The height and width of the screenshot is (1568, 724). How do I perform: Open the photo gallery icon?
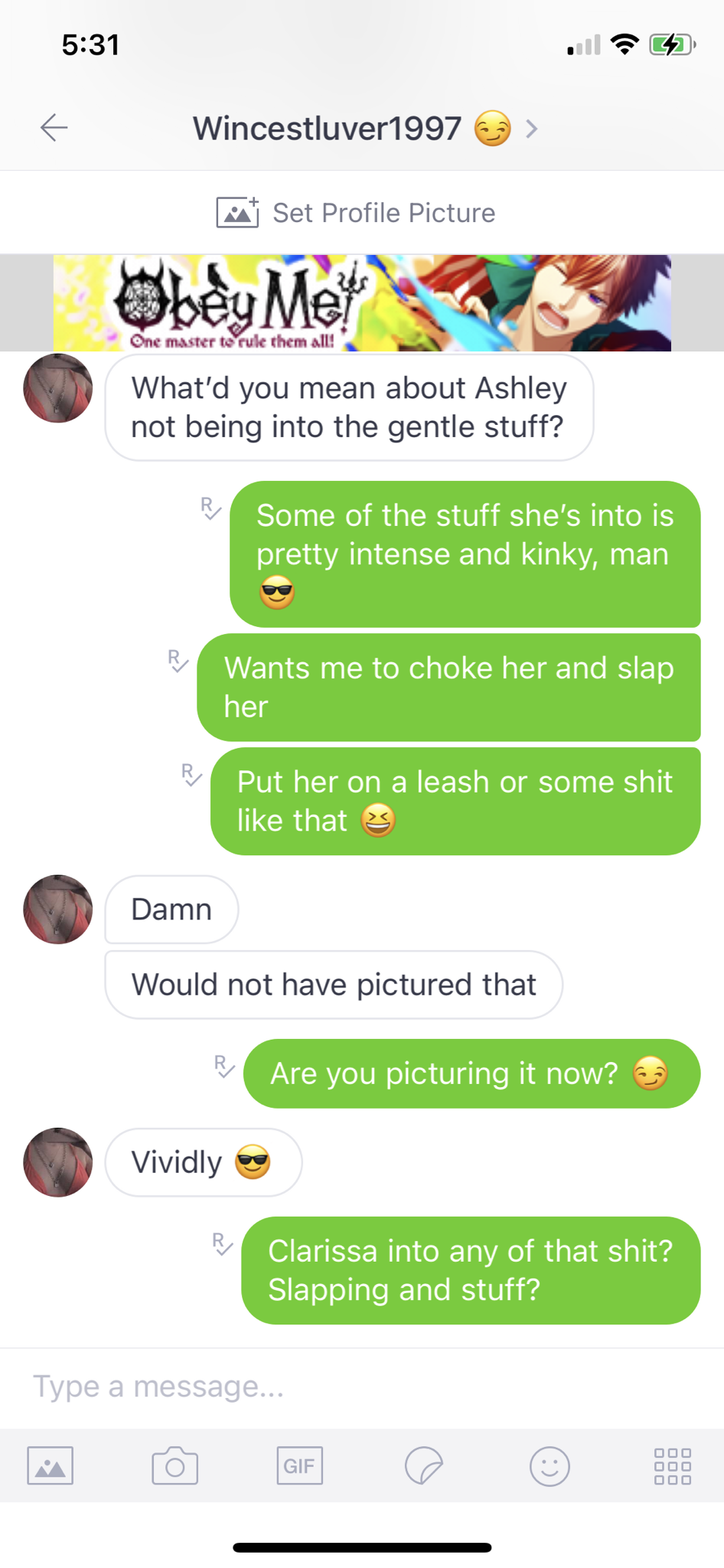[51, 1466]
